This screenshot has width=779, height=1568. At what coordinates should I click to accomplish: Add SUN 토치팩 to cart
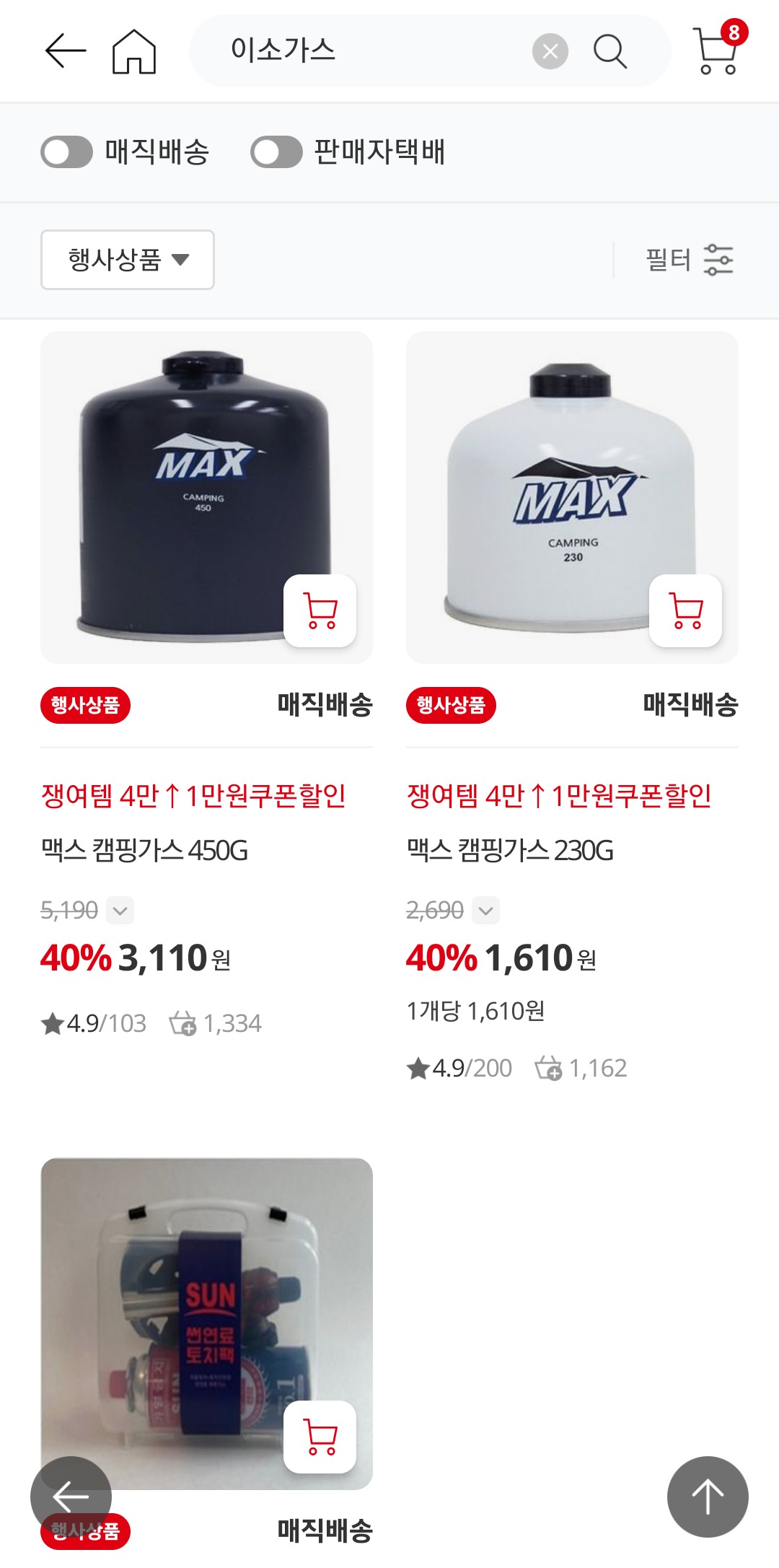point(320,1437)
